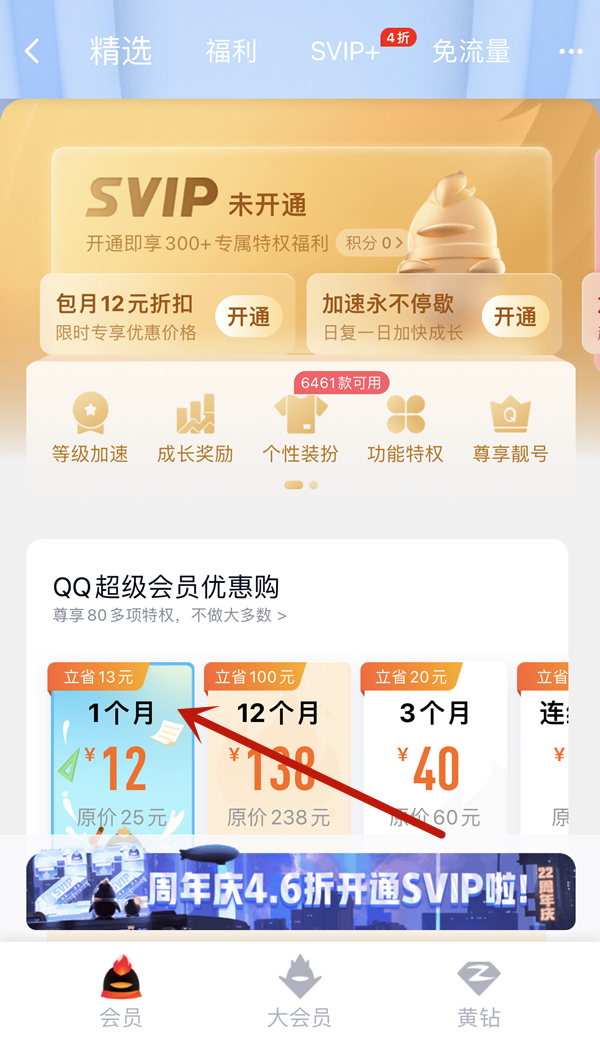
Task: Open the 尊享80多项特权 link
Action: tap(170, 615)
